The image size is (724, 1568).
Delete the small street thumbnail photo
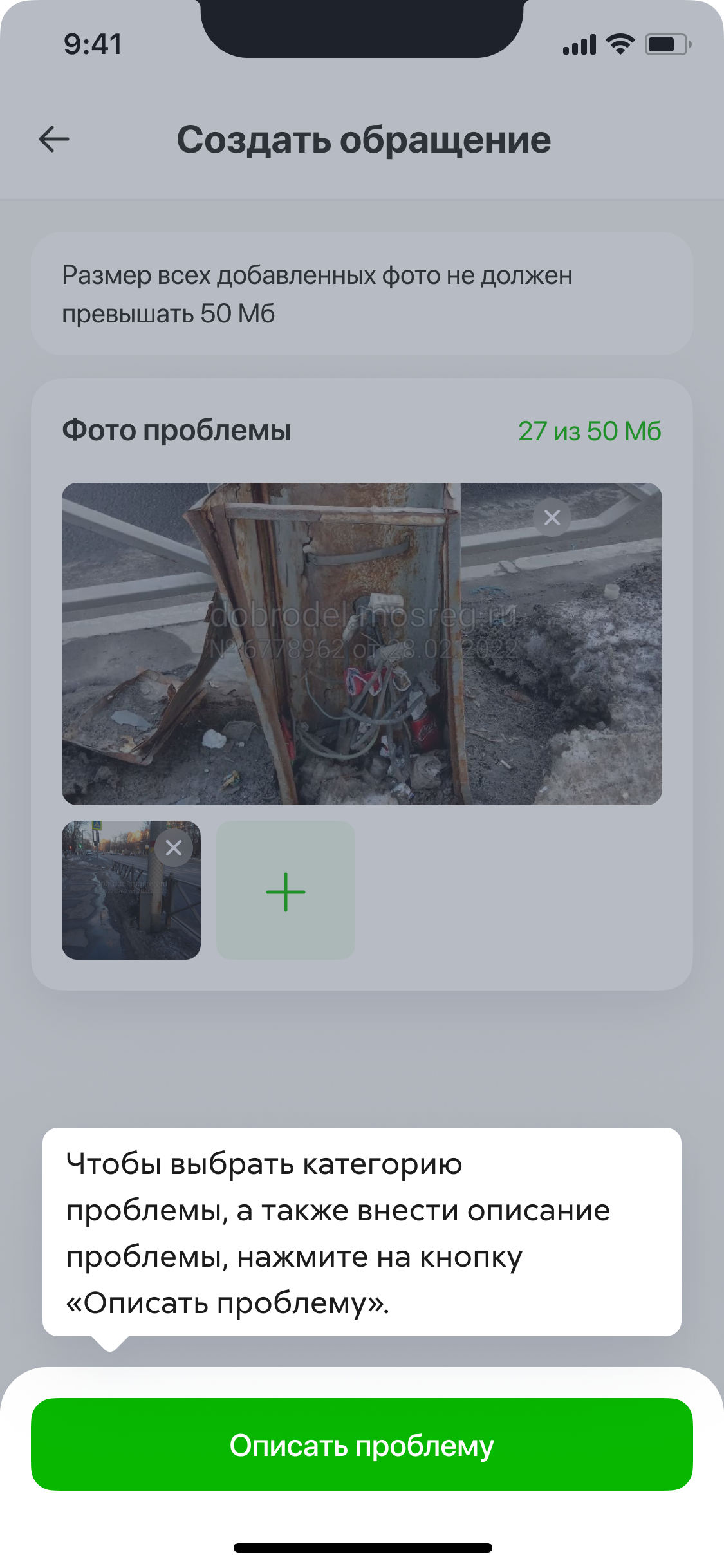(174, 848)
